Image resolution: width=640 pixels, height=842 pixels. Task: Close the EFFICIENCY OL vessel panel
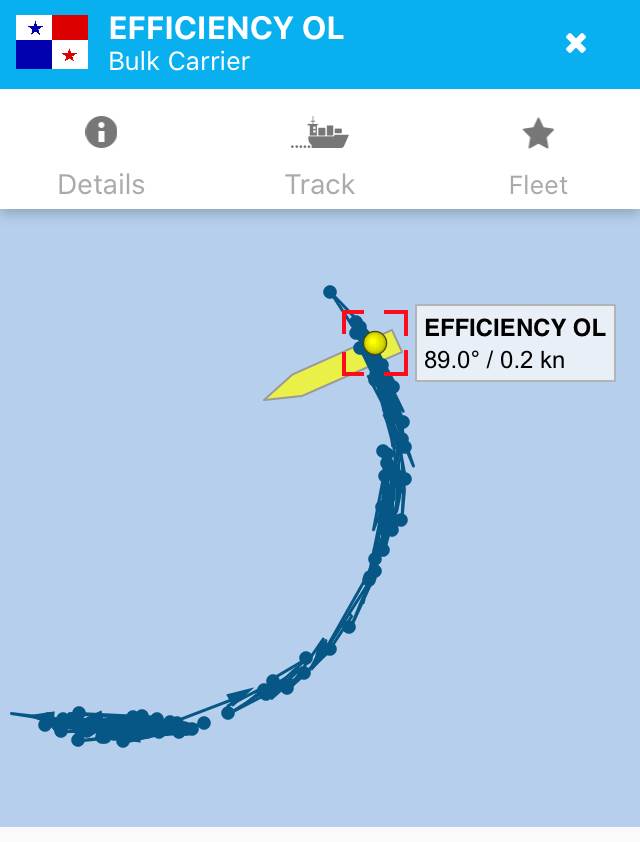(576, 43)
